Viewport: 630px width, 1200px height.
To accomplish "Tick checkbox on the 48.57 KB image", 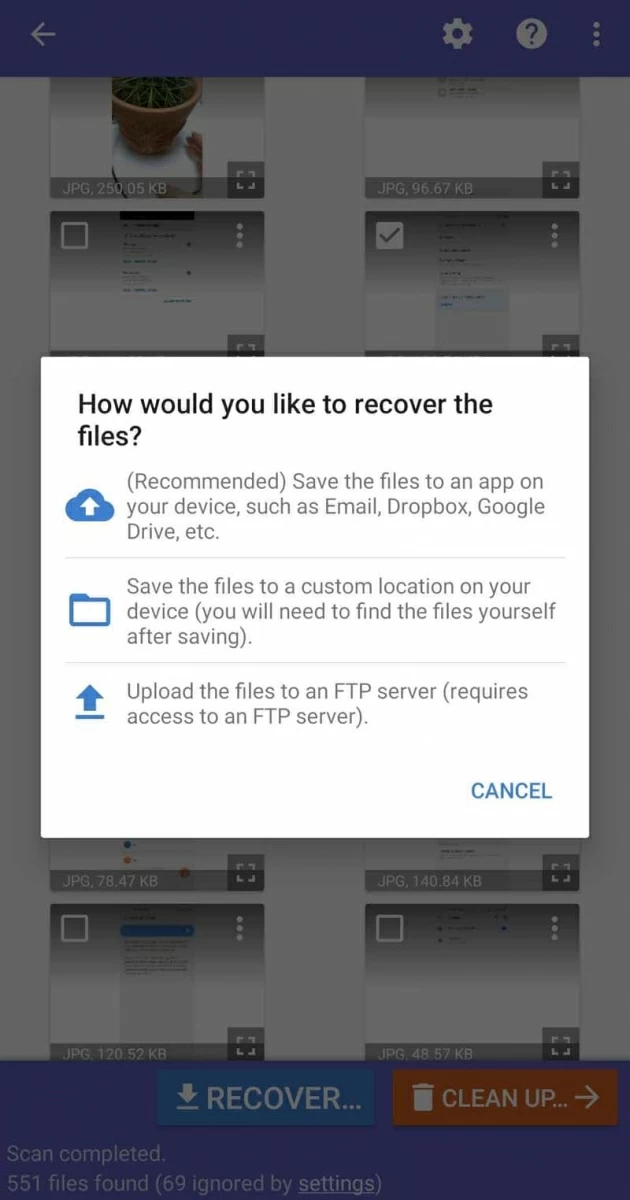I will 389,930.
